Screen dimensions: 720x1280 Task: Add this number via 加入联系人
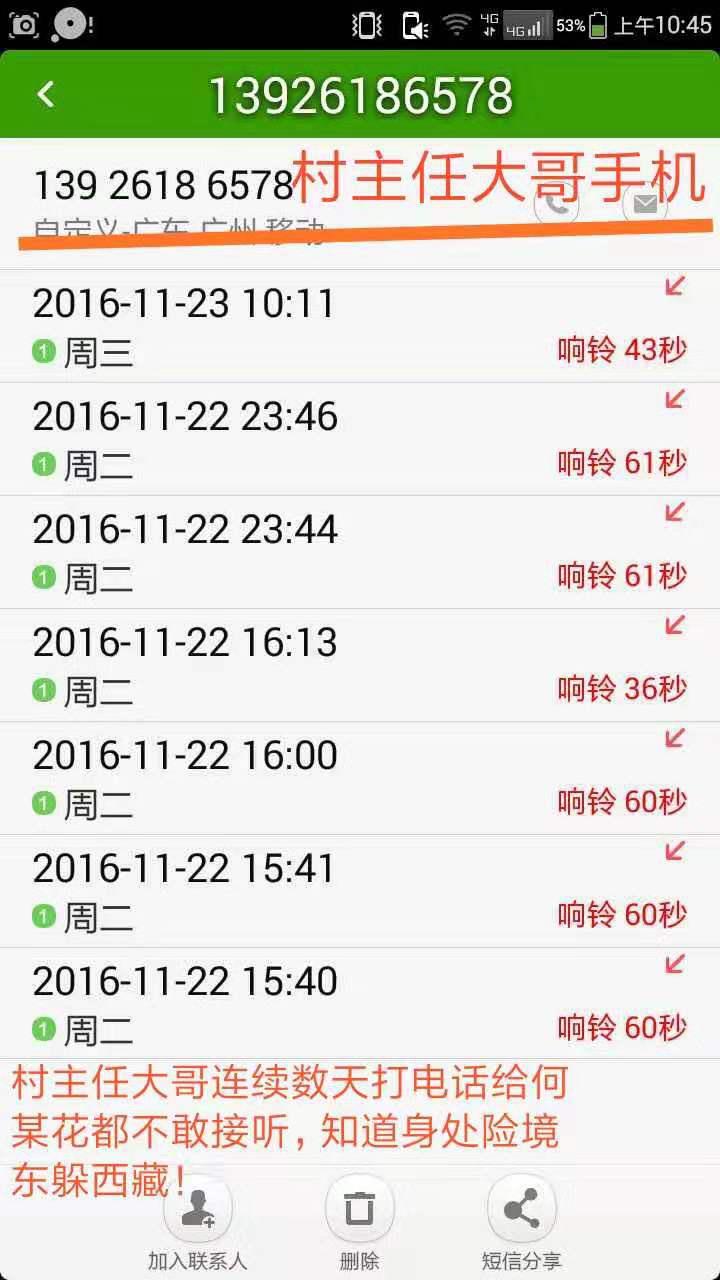coord(198,1223)
